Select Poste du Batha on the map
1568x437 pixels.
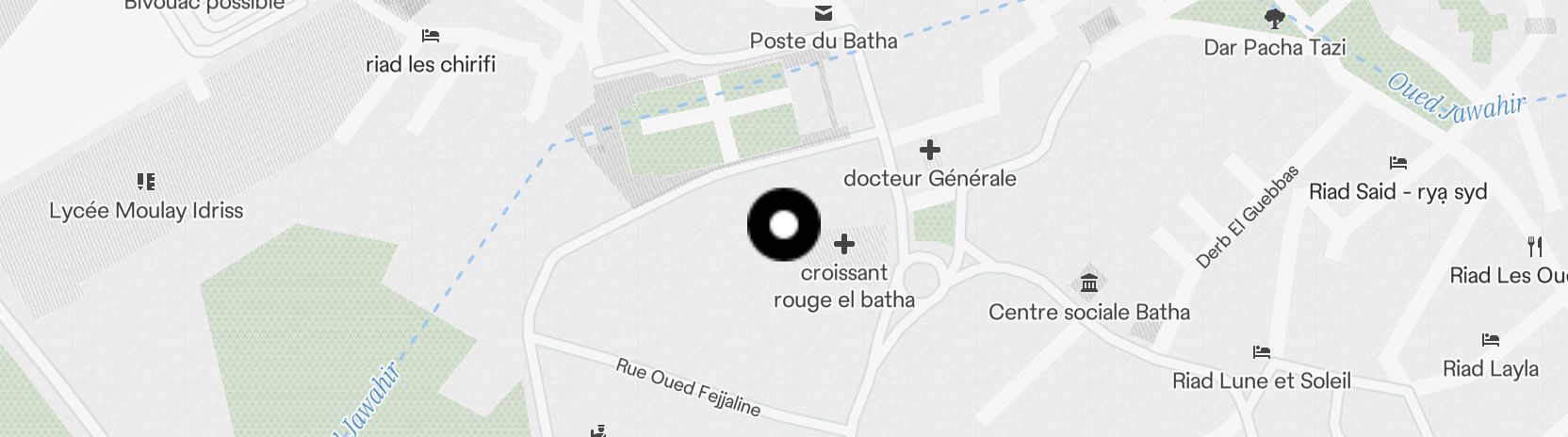(x=824, y=14)
